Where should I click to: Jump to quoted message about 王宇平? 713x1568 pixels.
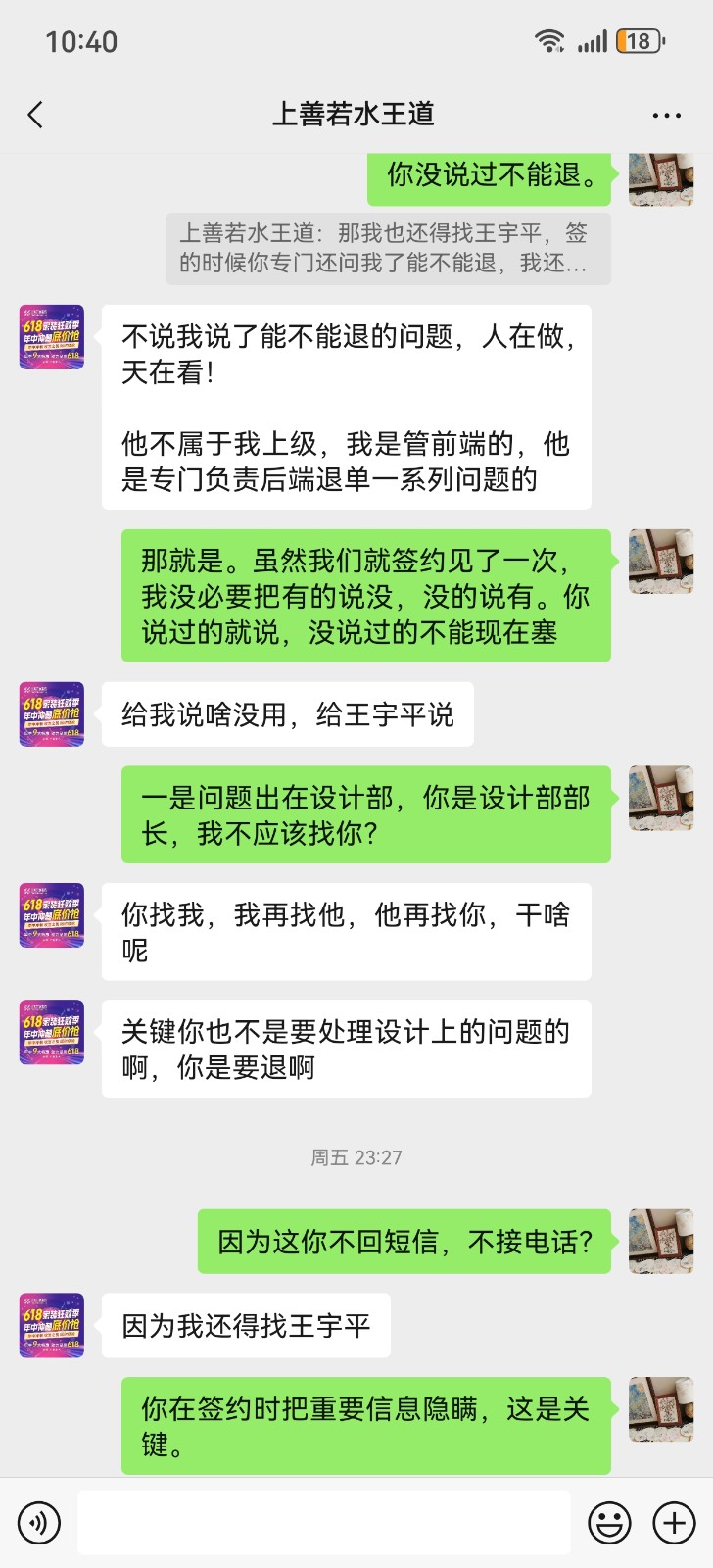pos(388,248)
